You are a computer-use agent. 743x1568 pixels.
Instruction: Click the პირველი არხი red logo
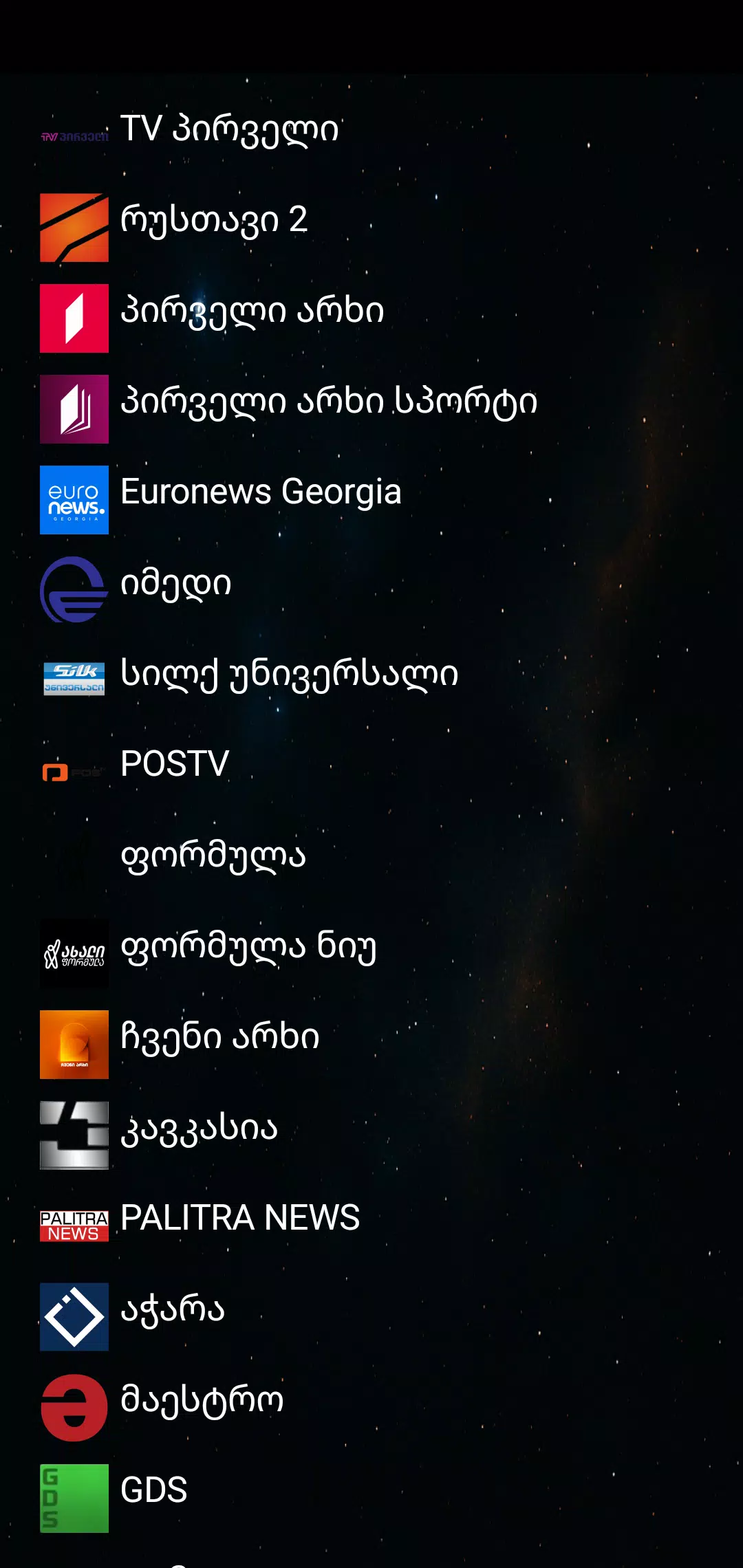pos(74,318)
